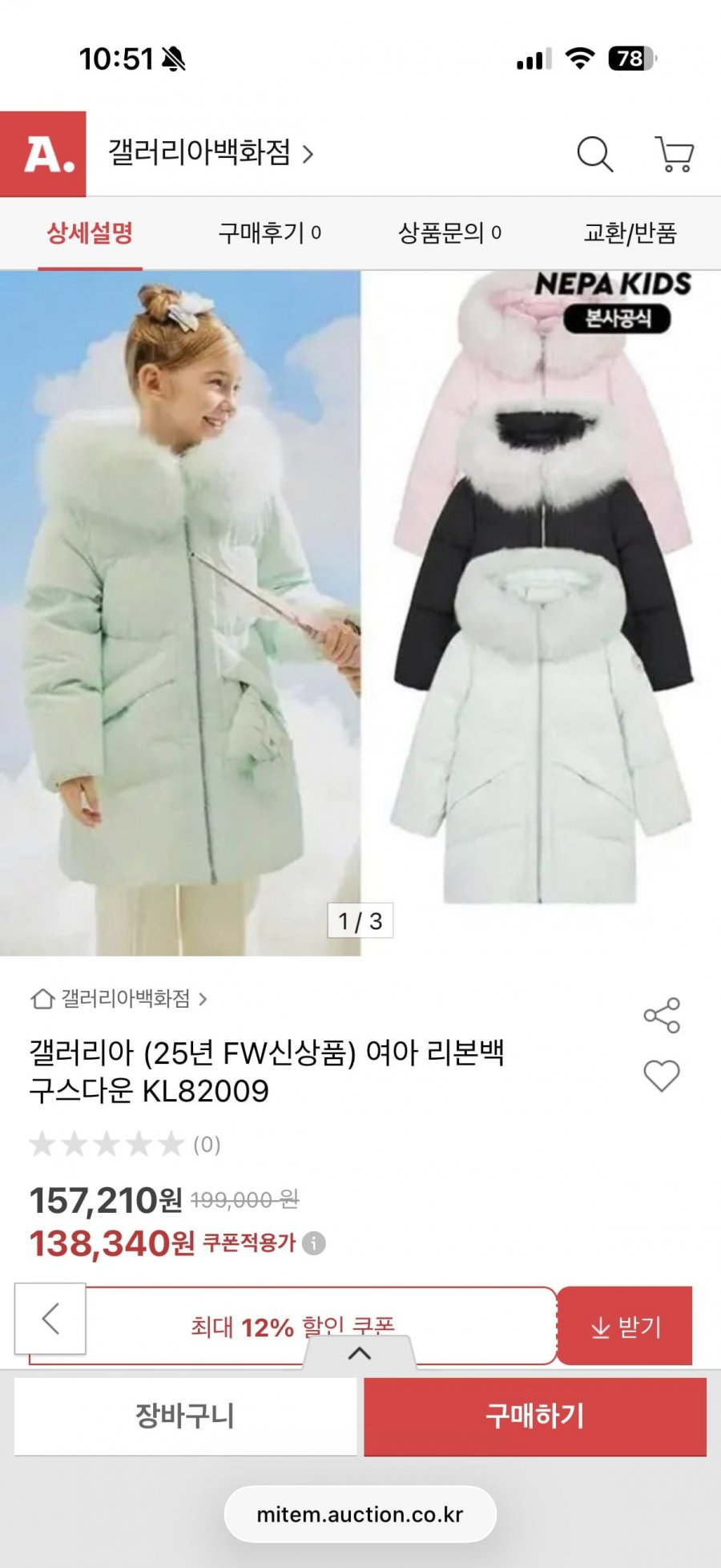Show 쿠폰적용가 info tooltip

tap(314, 1243)
